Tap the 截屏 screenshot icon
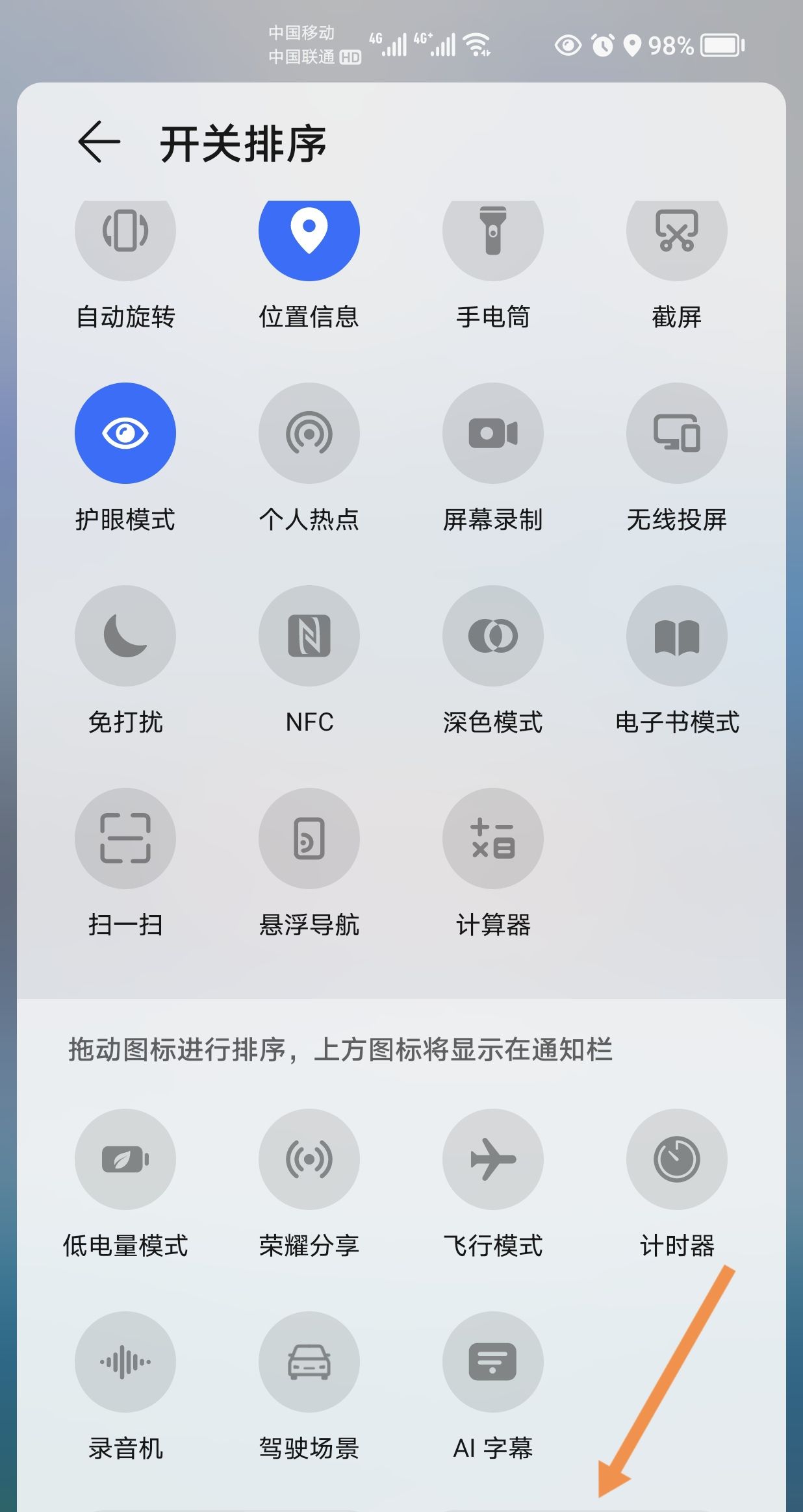This screenshot has height=1512, width=803. (678, 236)
